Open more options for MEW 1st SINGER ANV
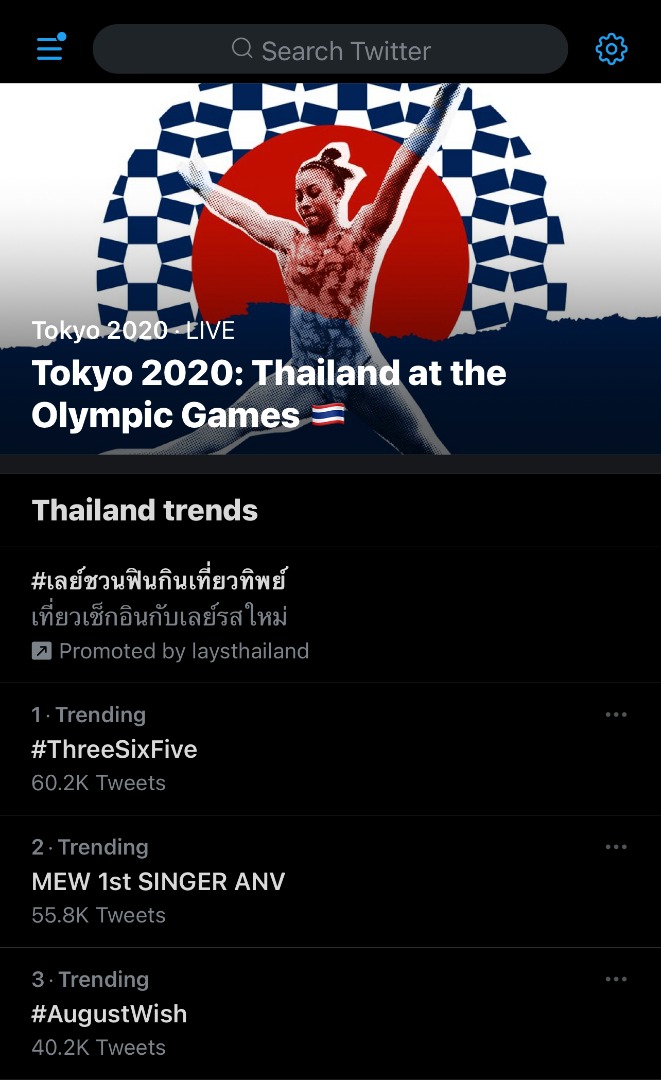This screenshot has height=1080, width=661. click(x=616, y=847)
